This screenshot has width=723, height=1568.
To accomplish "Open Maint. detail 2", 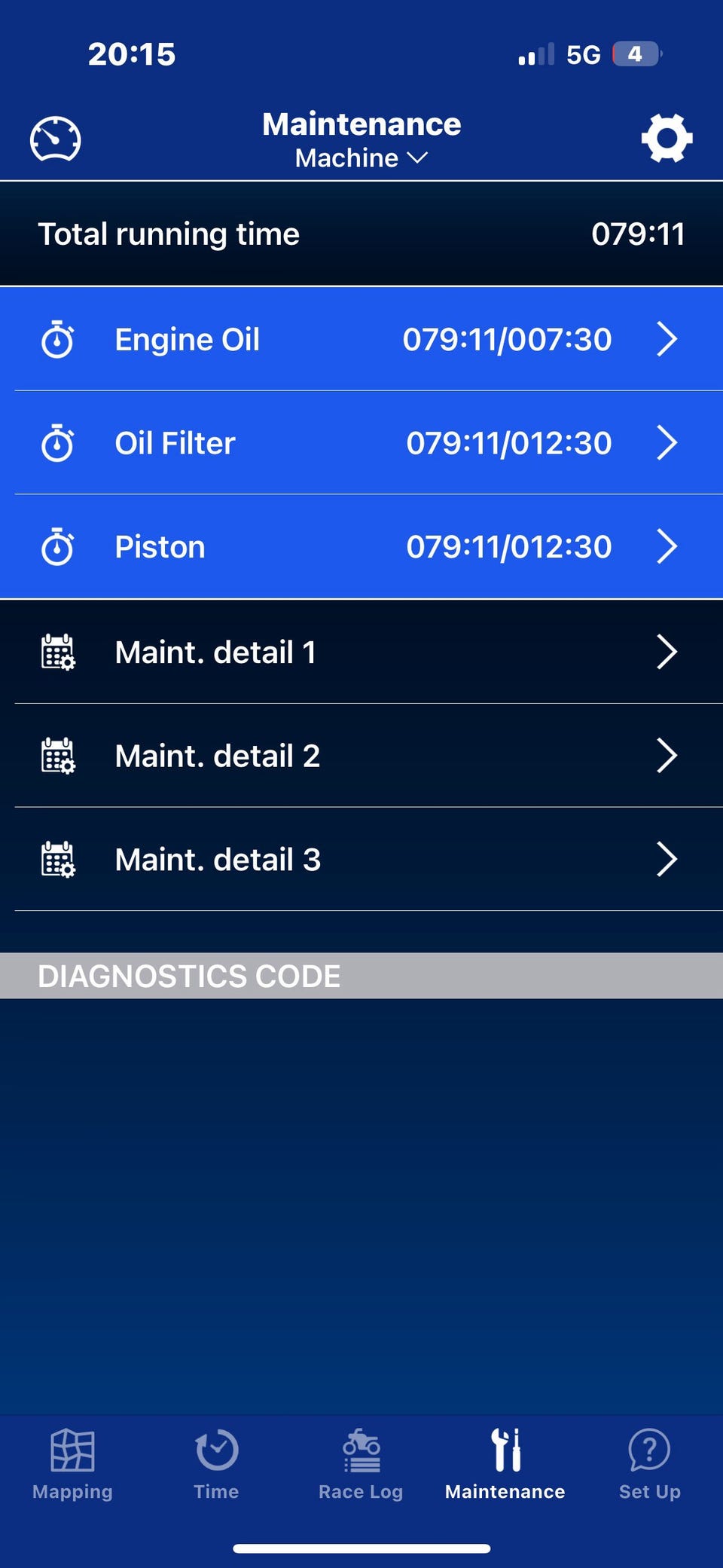I will [361, 756].
